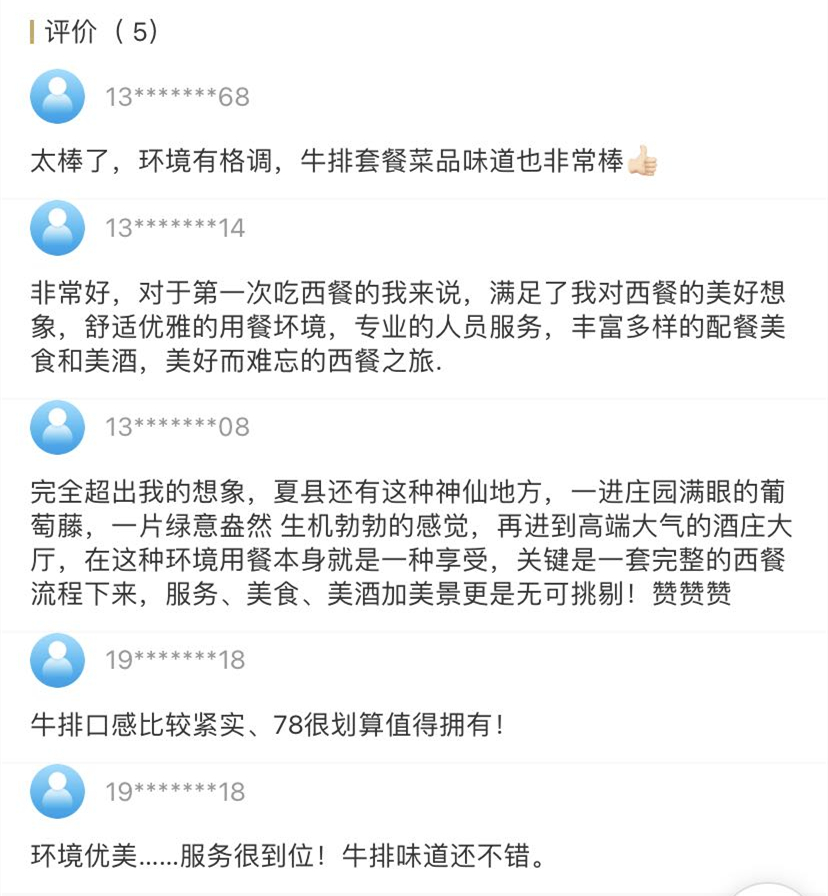
Task: Click the avatar next to user 13*******14
Action: pos(57,228)
